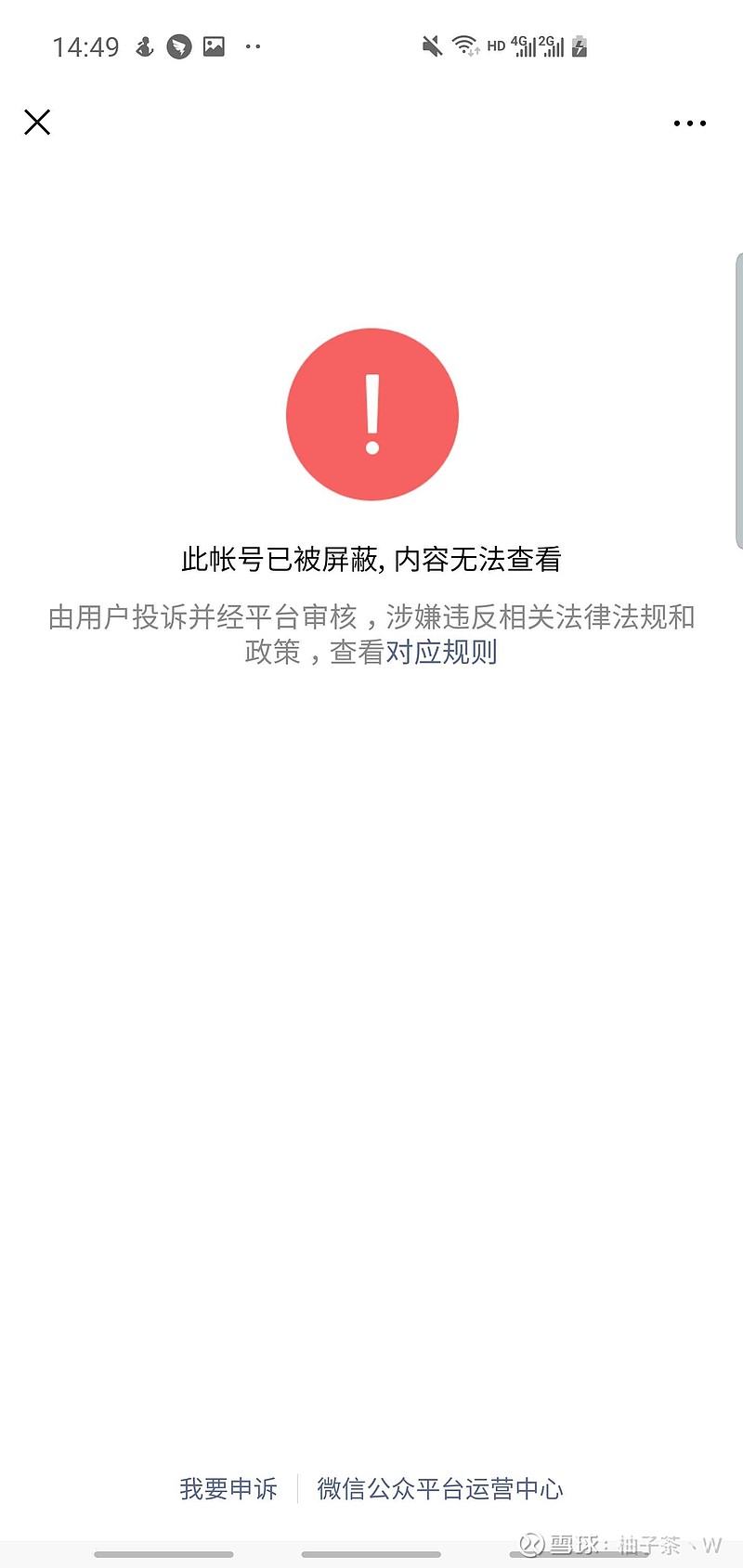
Task: Open the 对应规则 rules link
Action: click(x=443, y=653)
